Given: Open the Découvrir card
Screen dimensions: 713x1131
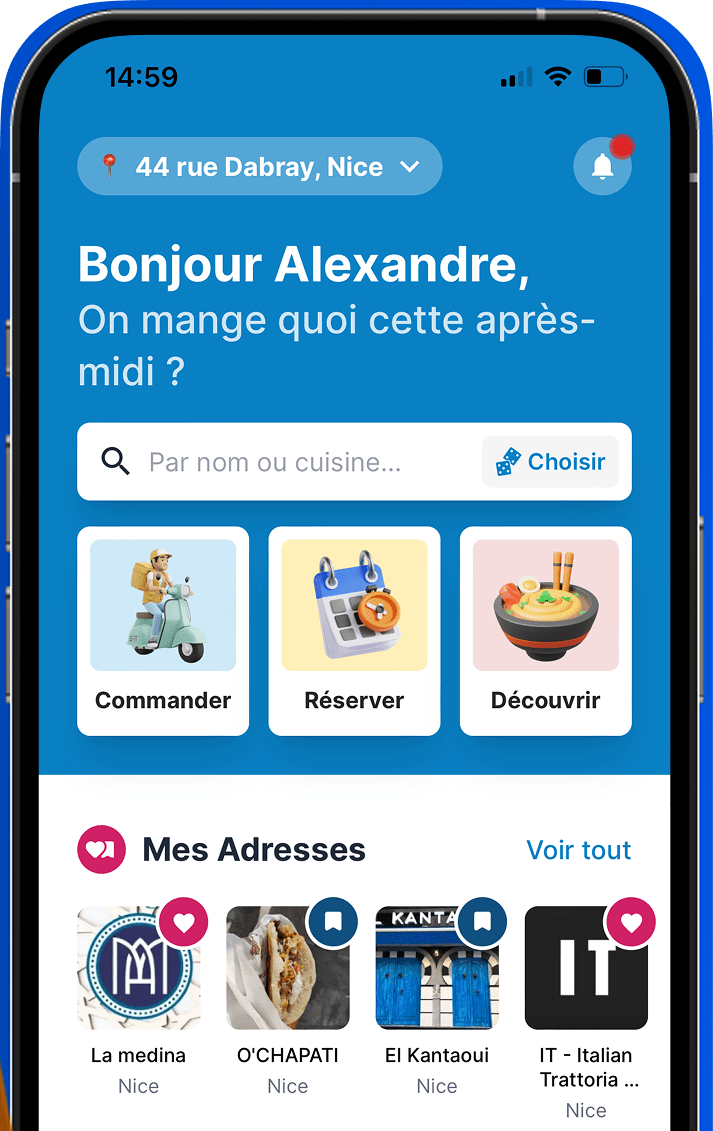Looking at the screenshot, I should 545,631.
